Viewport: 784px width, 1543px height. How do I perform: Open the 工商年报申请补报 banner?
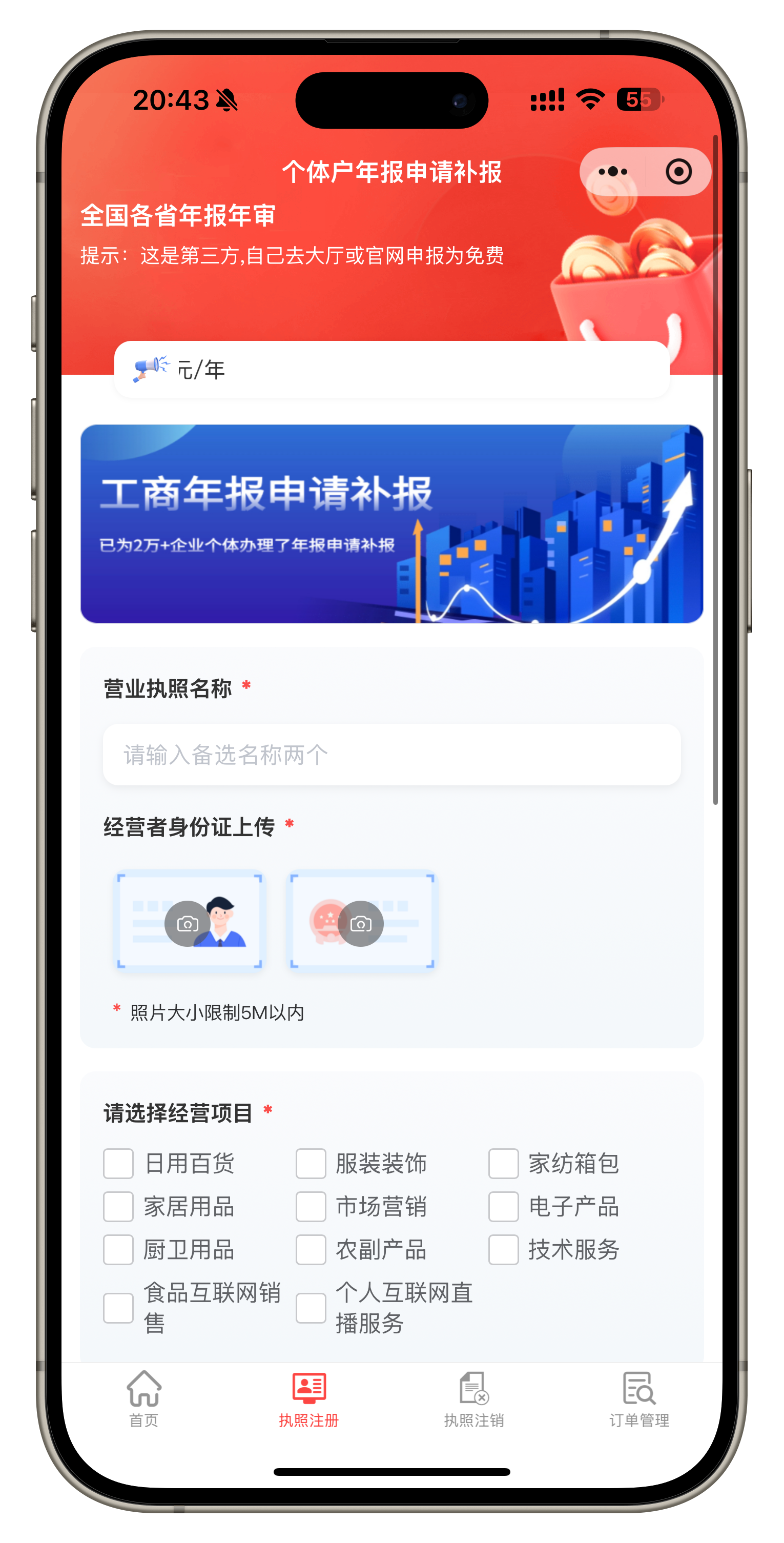point(391,523)
